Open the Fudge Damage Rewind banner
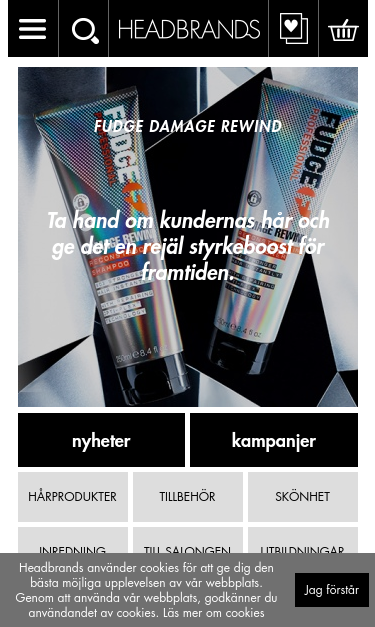Screen dimensions: 375x627 (188, 237)
